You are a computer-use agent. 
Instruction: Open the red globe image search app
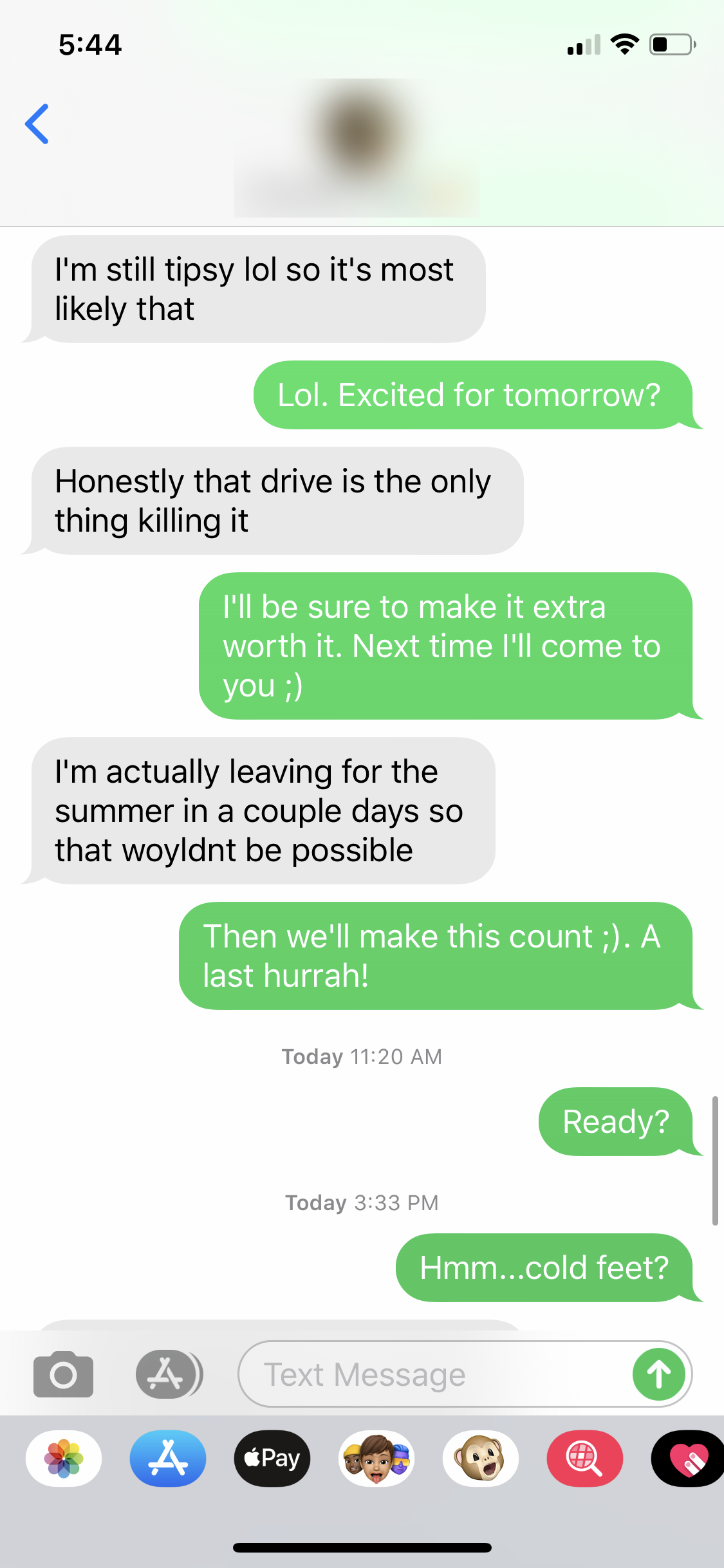pyautogui.click(x=584, y=1459)
